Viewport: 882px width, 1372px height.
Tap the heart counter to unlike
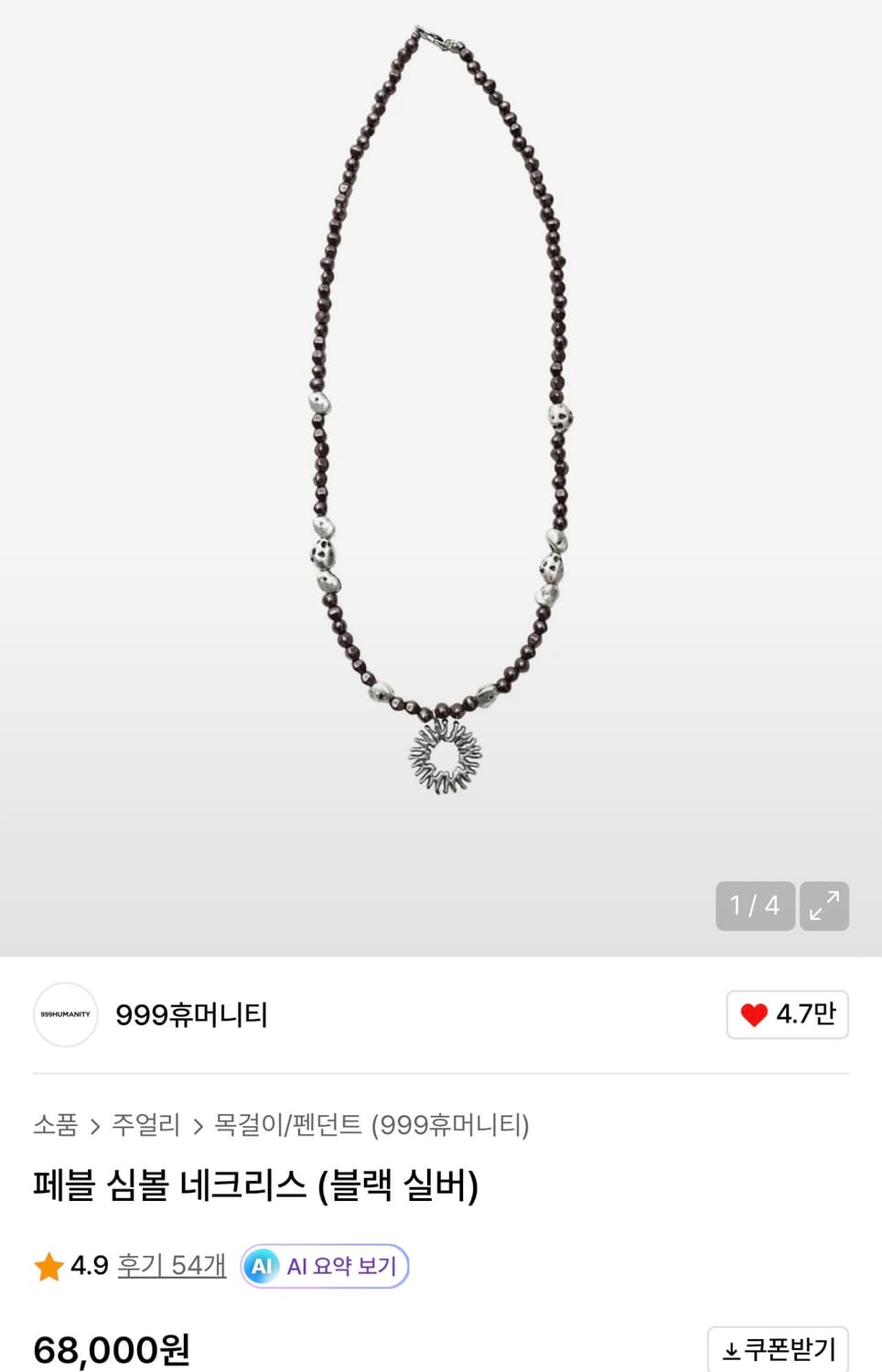pyautogui.click(x=787, y=1015)
